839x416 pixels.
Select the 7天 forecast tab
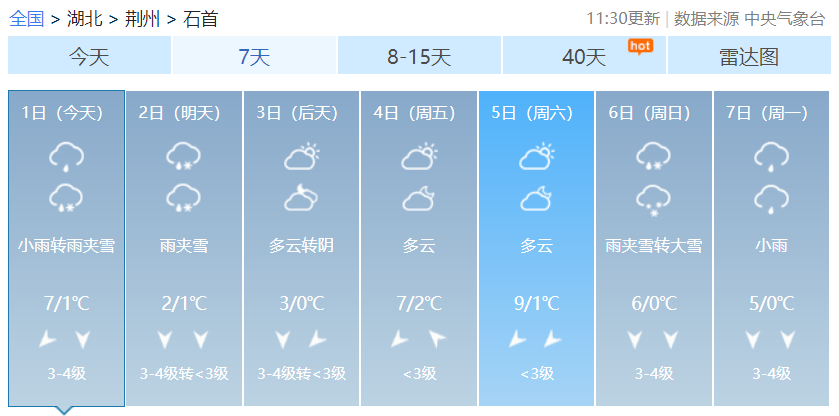coord(254,56)
